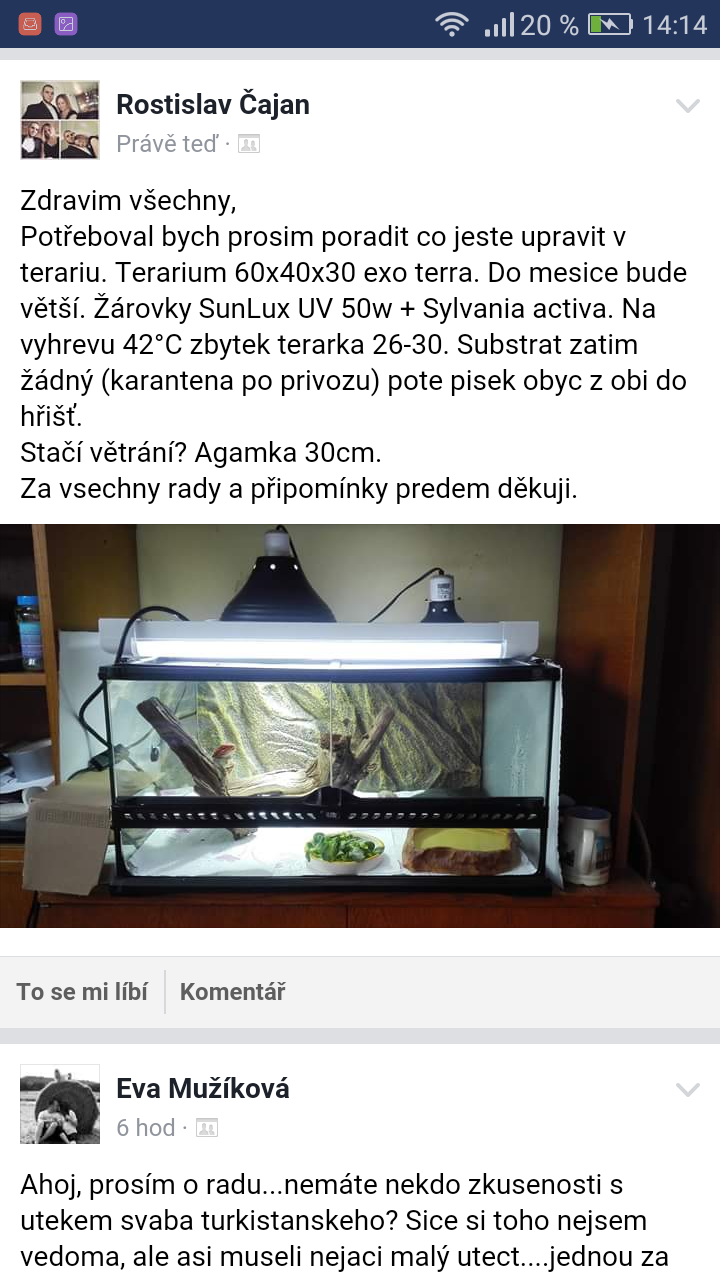720x1280 pixels.
Task: Open Eva Mužíková's profile name link
Action: [203, 1089]
